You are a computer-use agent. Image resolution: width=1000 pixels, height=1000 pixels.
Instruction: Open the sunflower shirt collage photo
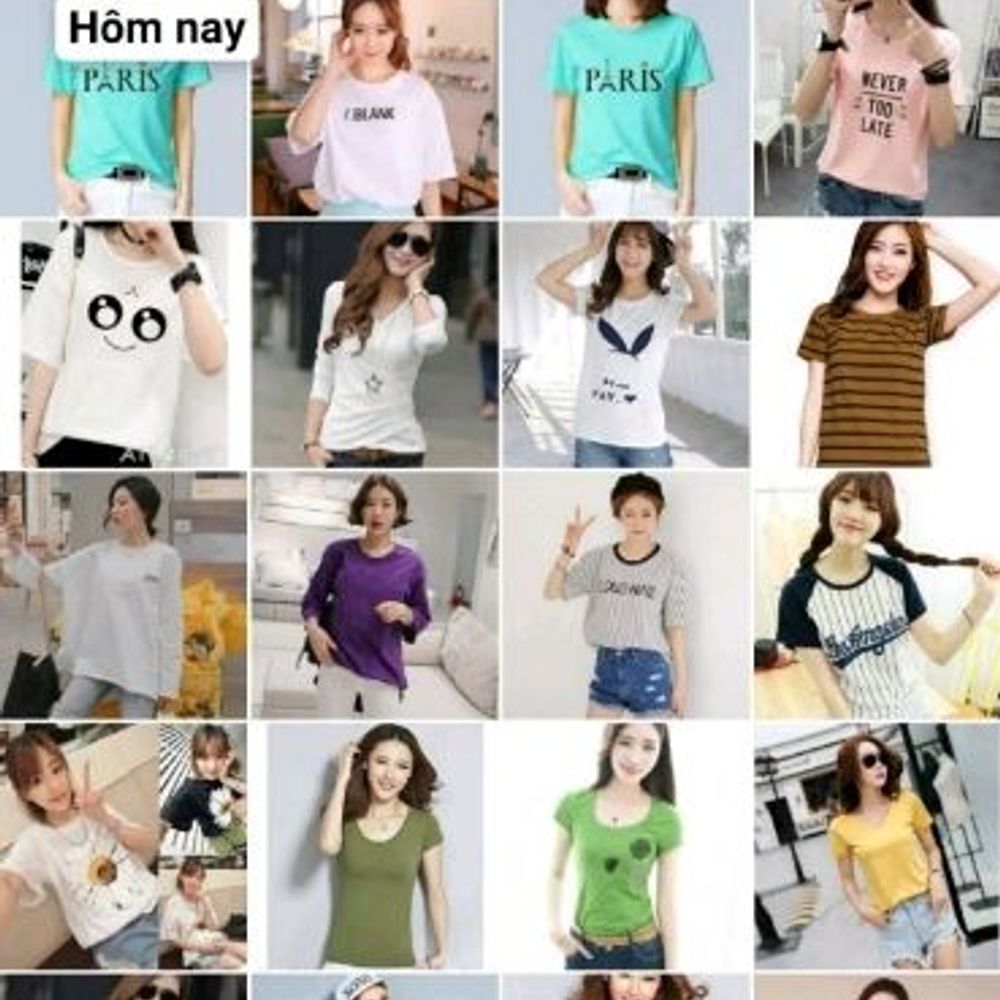[124, 846]
